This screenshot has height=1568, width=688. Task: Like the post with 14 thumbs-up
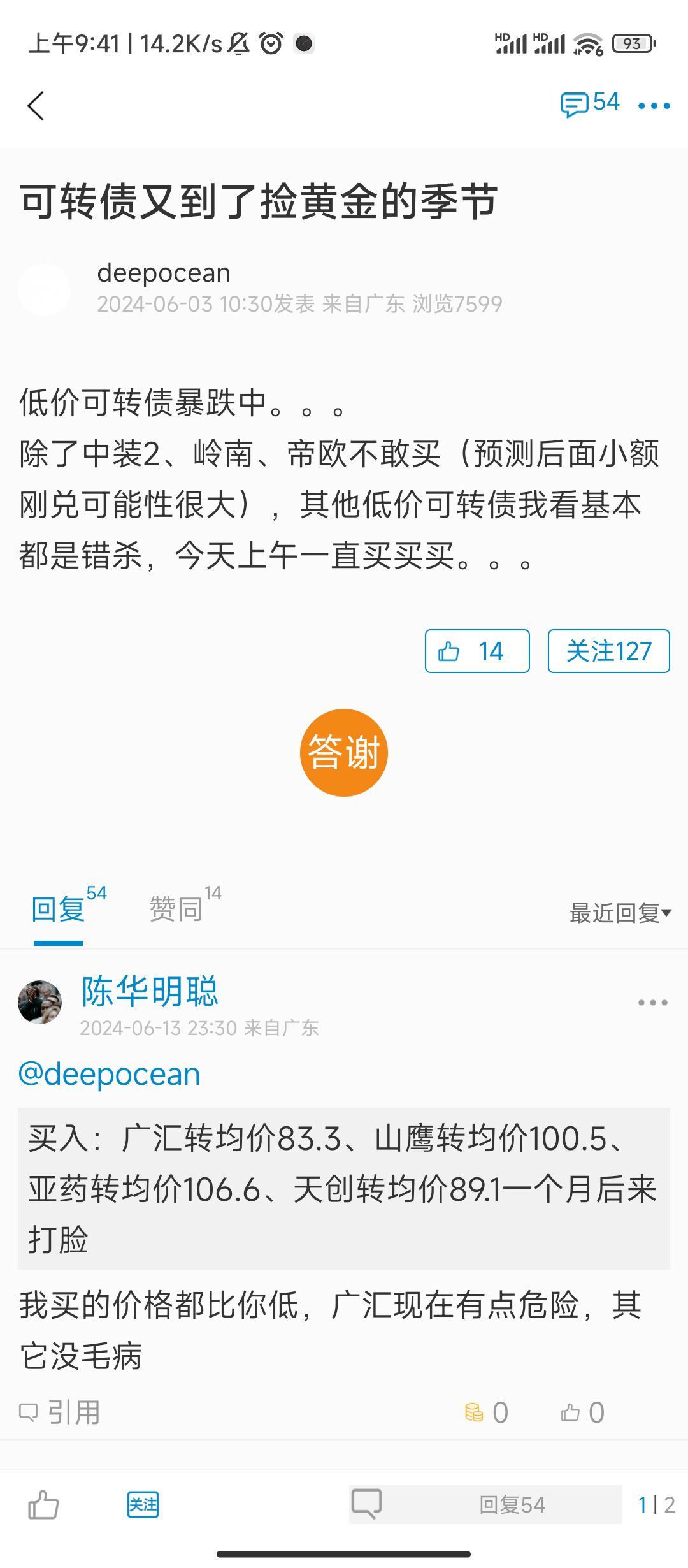(x=477, y=651)
